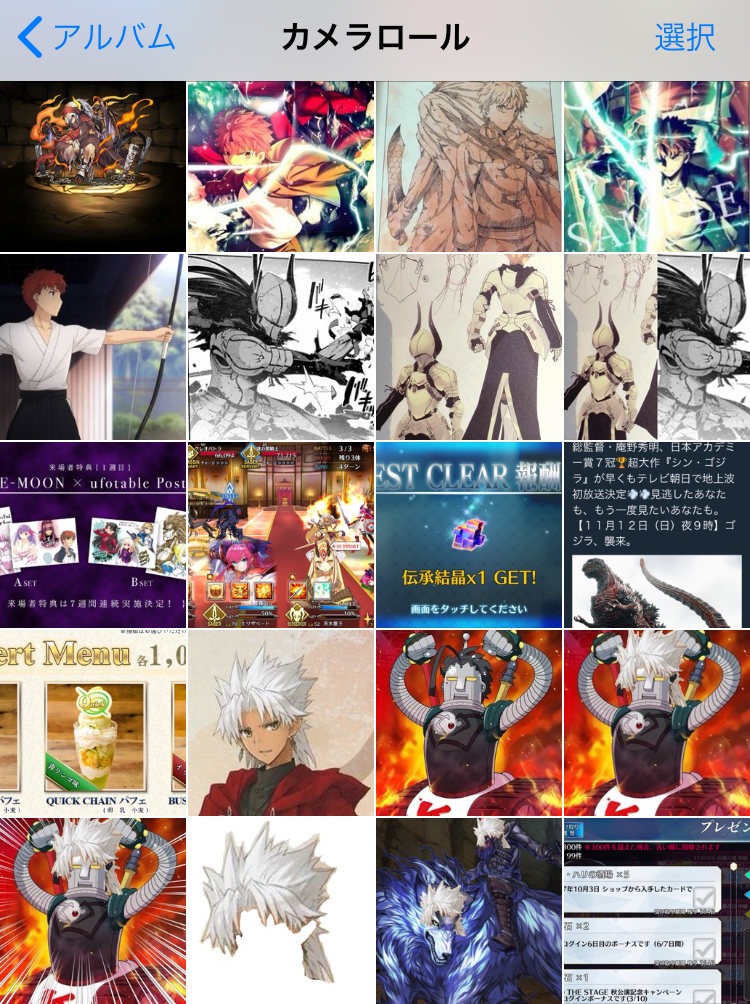Screen dimensions: 750x1004
Task: Open the プレゼント box list screenshot
Action: pos(656,910)
